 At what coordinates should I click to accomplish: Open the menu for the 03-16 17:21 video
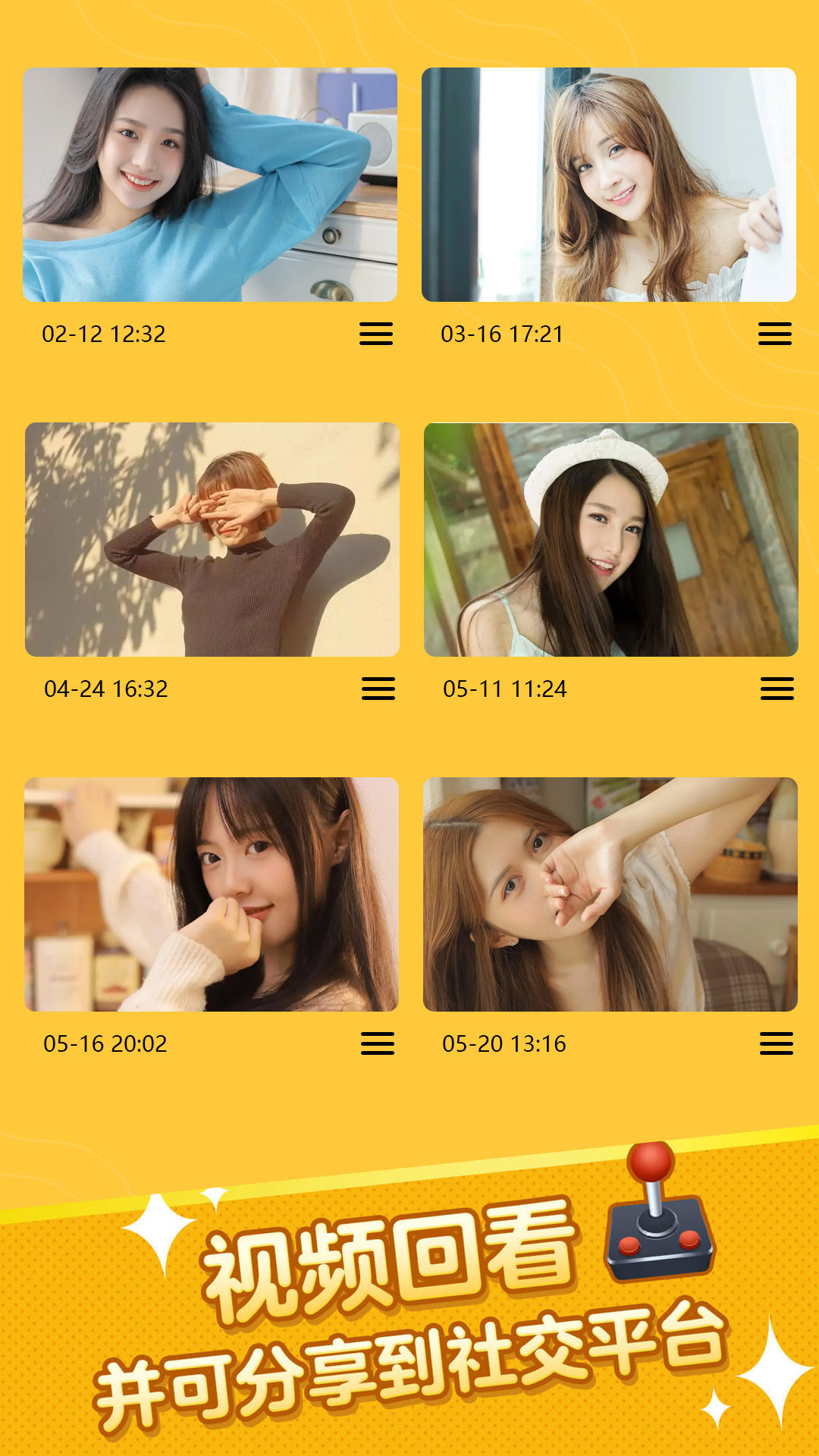[x=774, y=334]
